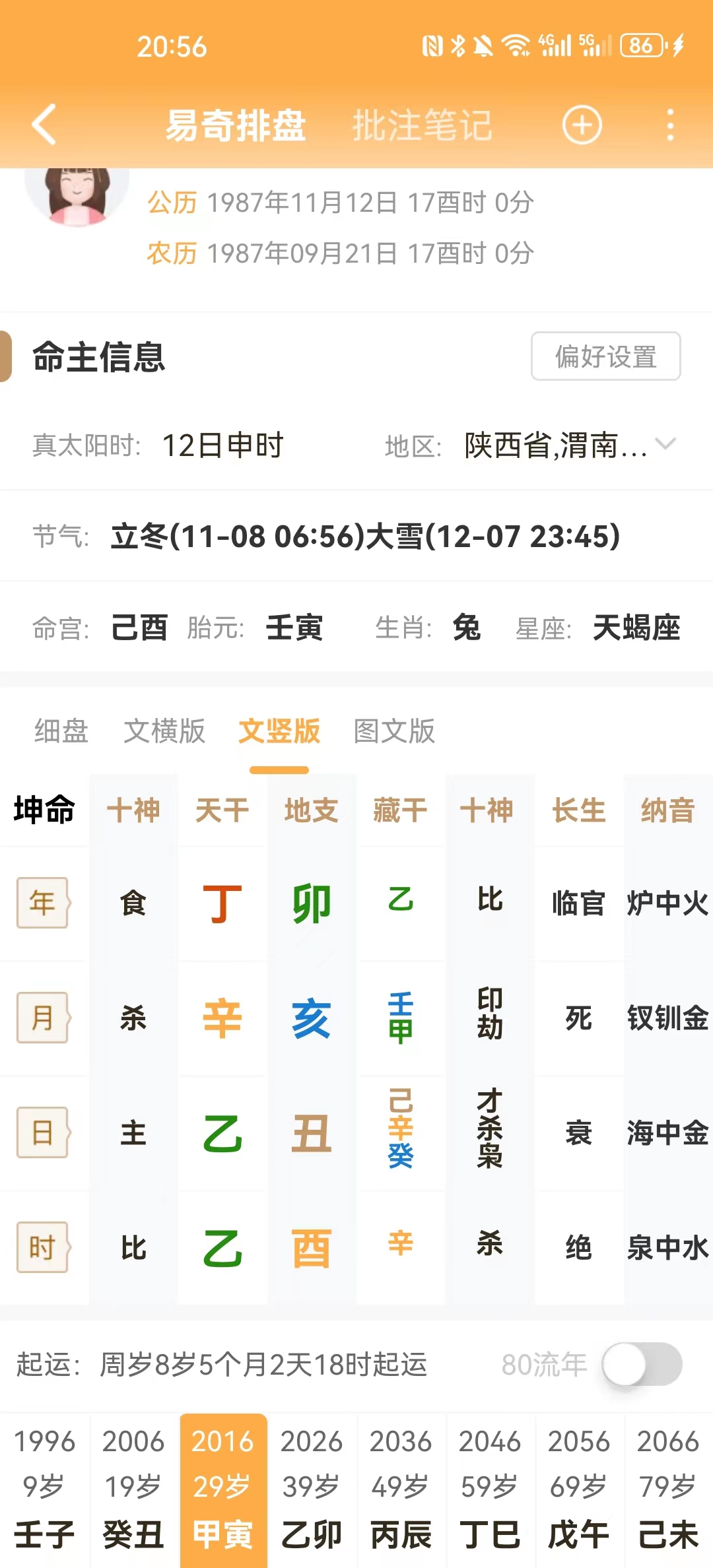713x1568 pixels.
Task: Switch to the 批注笔记 tab
Action: pos(422,125)
